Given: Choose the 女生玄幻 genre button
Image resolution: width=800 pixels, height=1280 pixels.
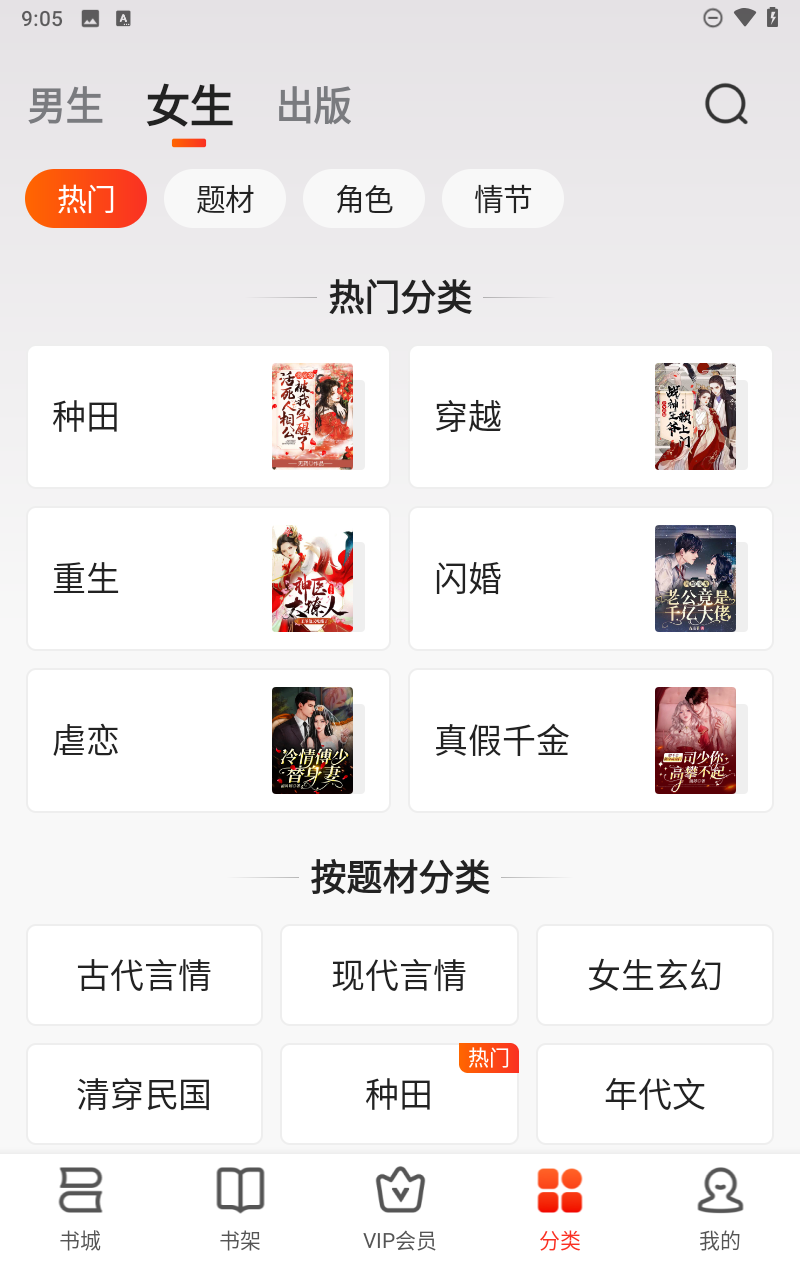Looking at the screenshot, I should (655, 975).
